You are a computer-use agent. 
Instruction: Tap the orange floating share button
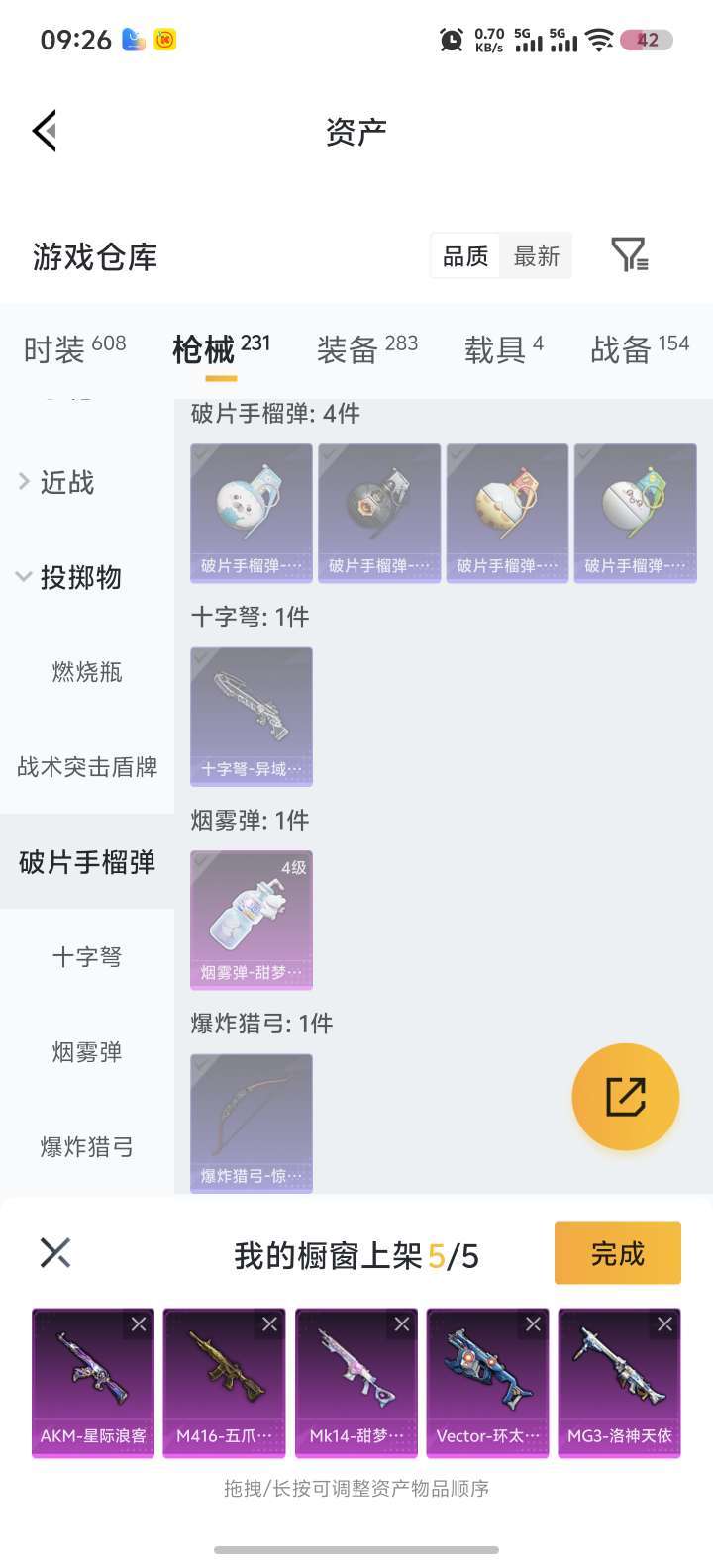click(x=625, y=1097)
